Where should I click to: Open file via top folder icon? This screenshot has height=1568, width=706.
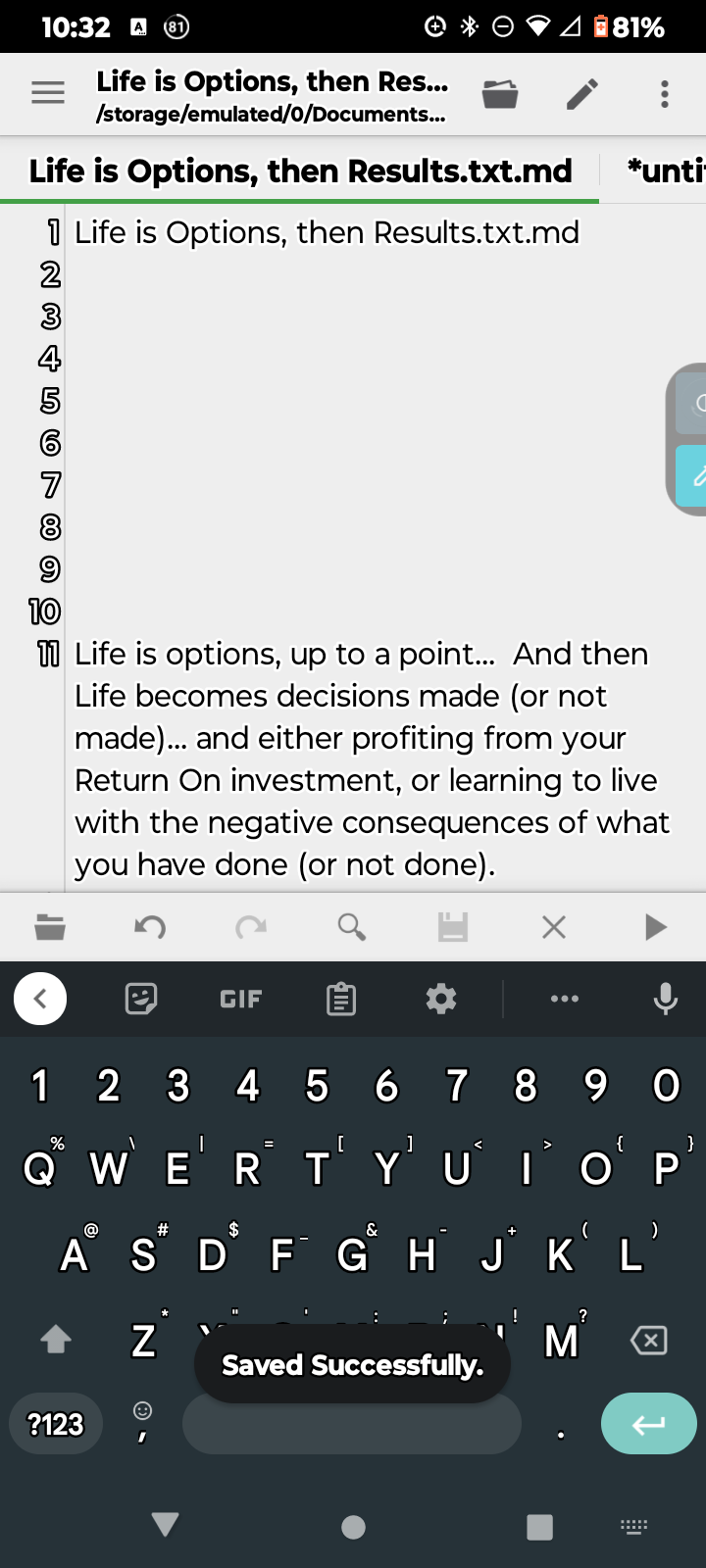(x=500, y=94)
